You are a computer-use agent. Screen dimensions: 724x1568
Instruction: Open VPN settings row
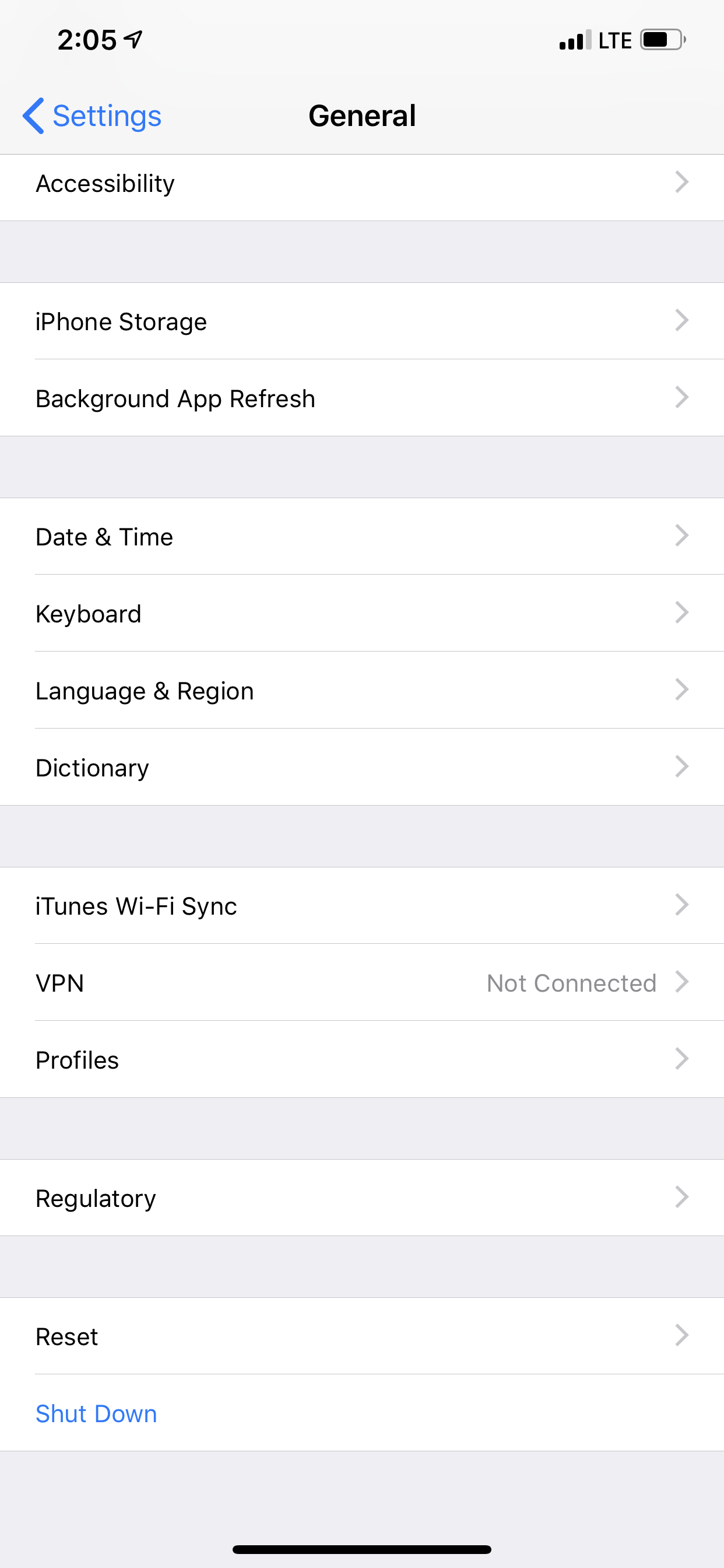point(362,982)
